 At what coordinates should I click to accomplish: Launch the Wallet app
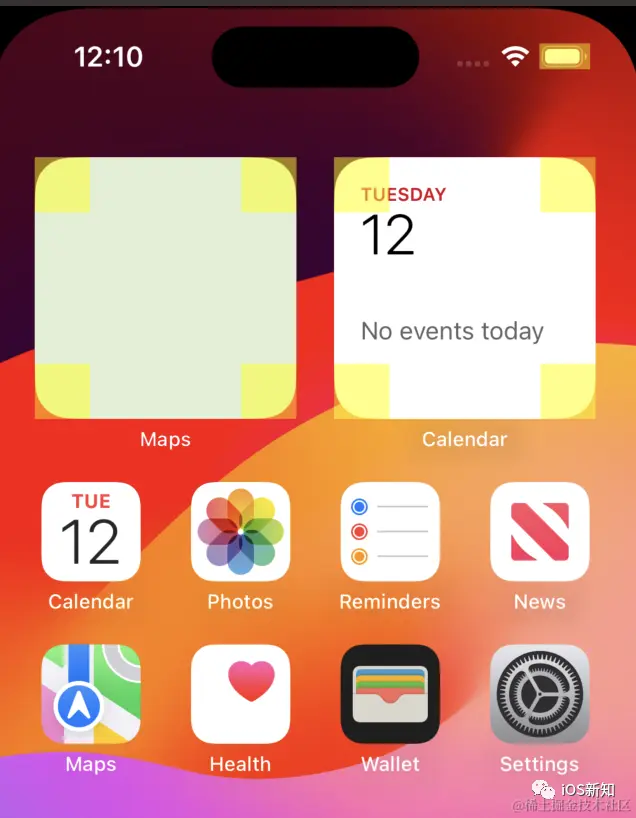click(x=390, y=694)
